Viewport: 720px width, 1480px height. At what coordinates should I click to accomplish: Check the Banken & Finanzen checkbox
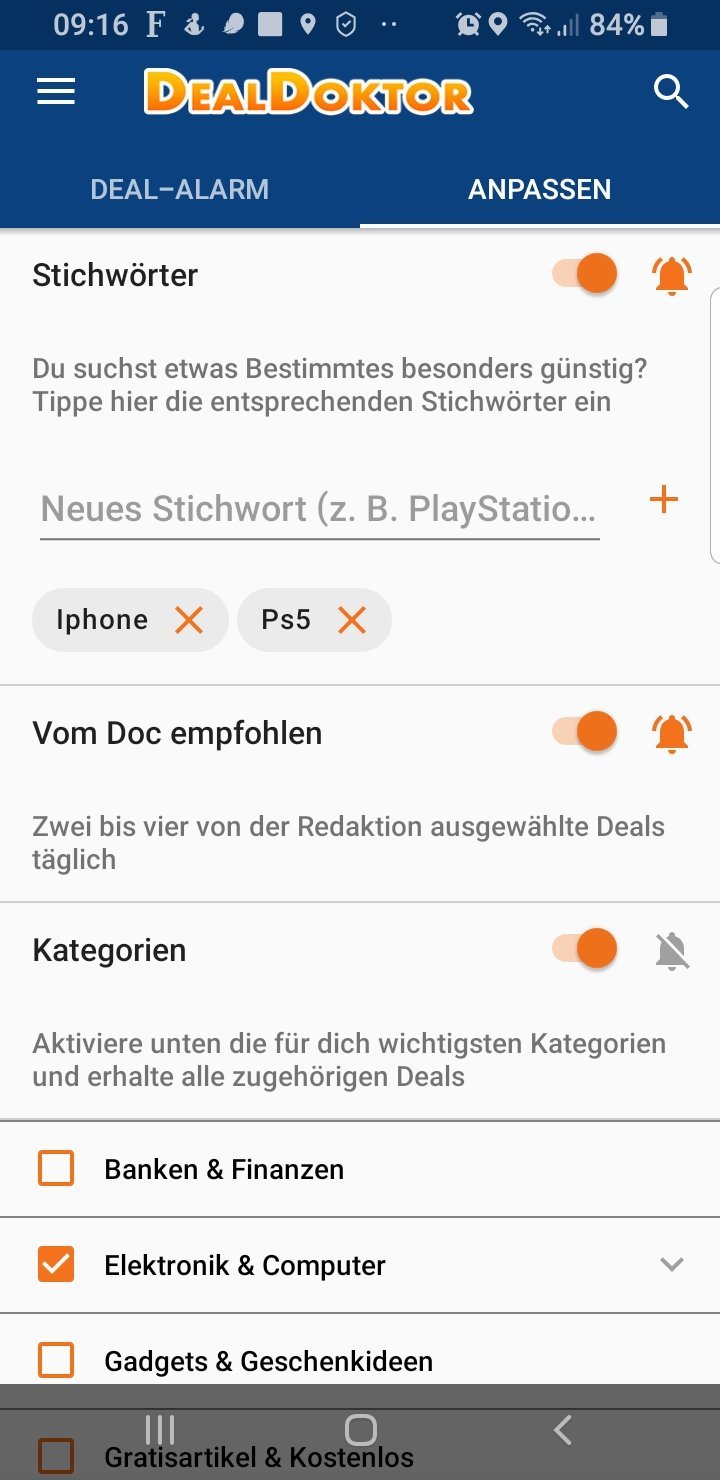pyautogui.click(x=56, y=1168)
